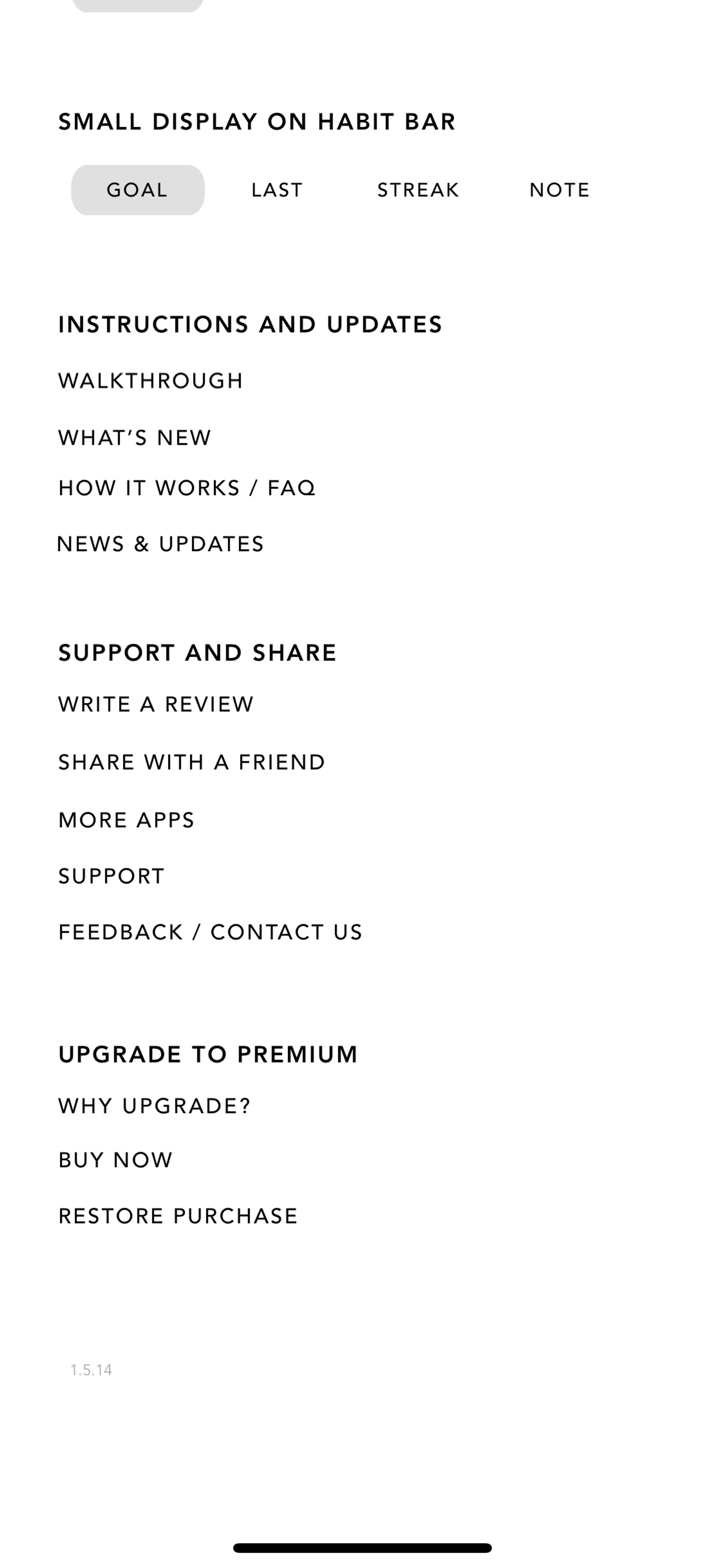Open News & Updates

click(161, 544)
